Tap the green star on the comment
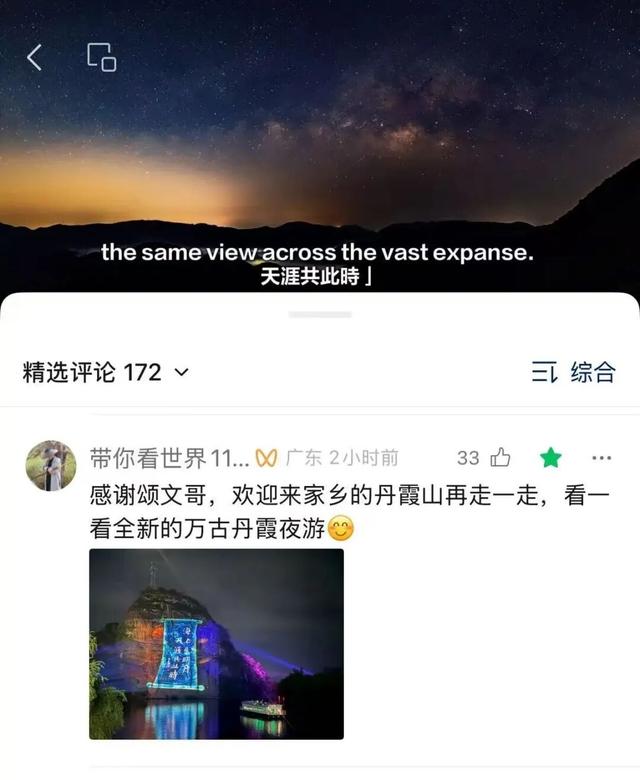Image resolution: width=640 pixels, height=780 pixels. (550, 458)
